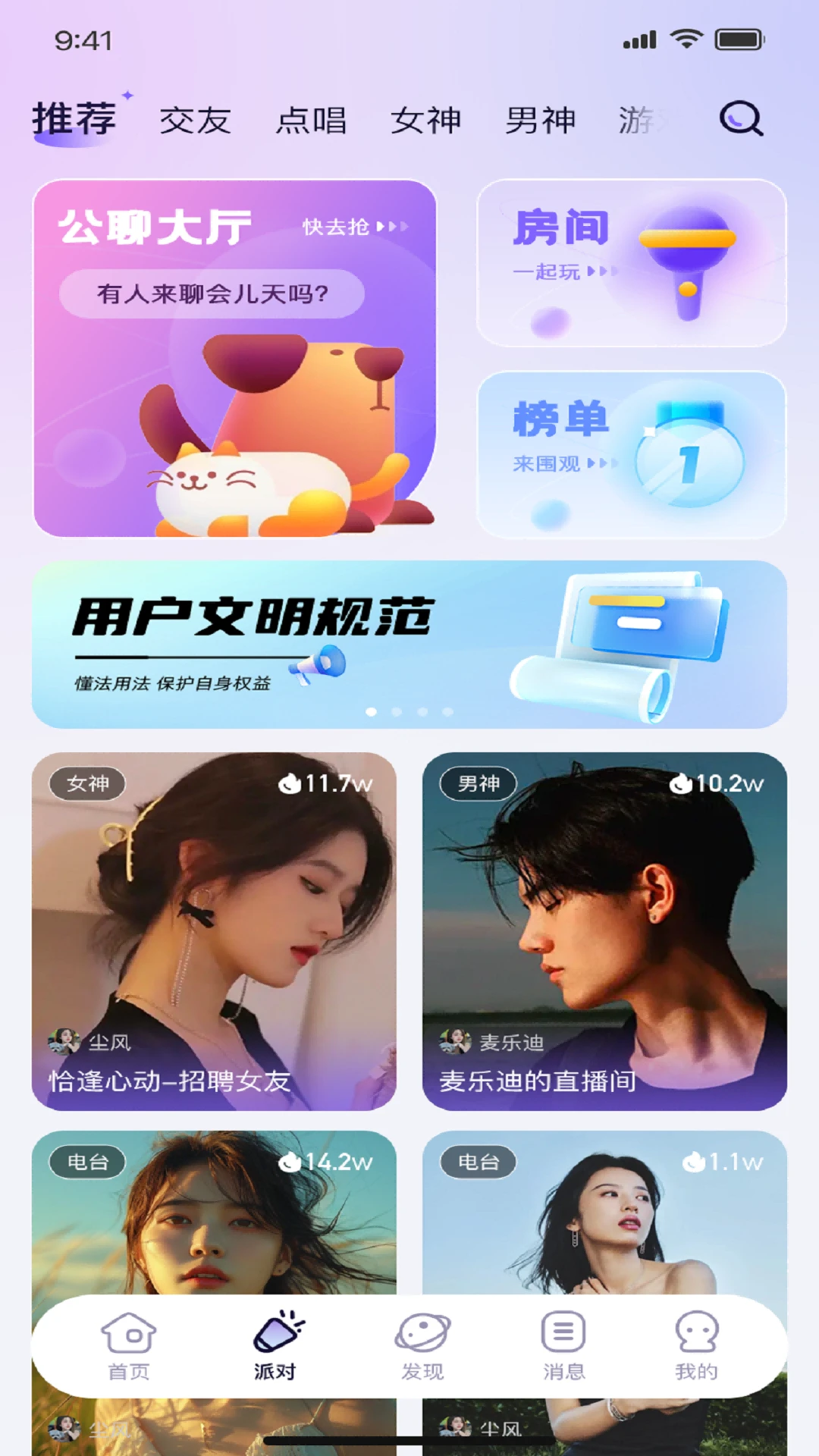Select the 男神 top tab

coord(541,121)
